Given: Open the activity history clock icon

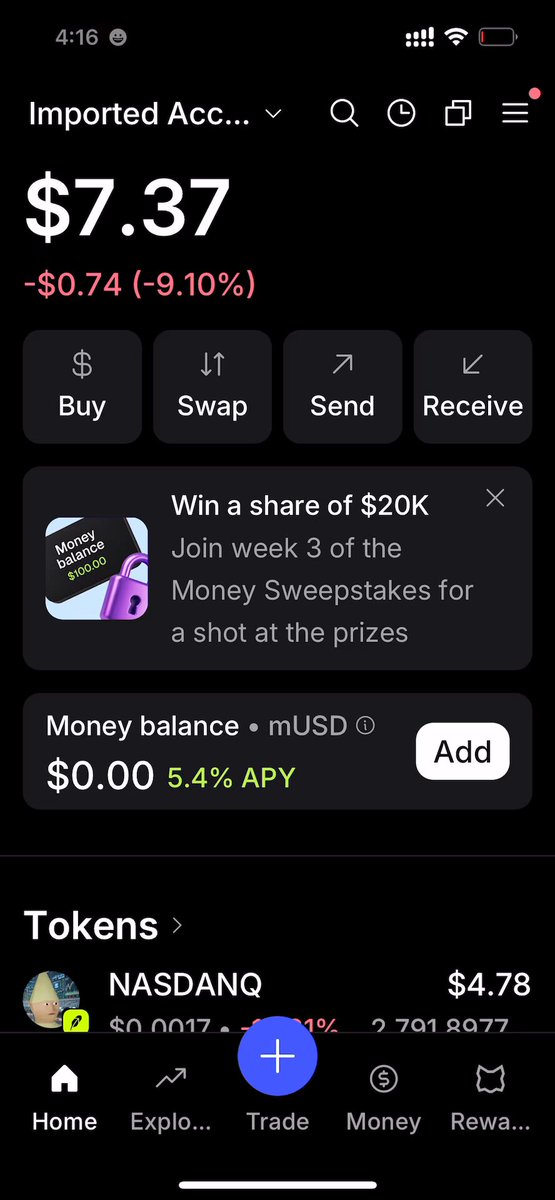Looking at the screenshot, I should pyautogui.click(x=401, y=114).
